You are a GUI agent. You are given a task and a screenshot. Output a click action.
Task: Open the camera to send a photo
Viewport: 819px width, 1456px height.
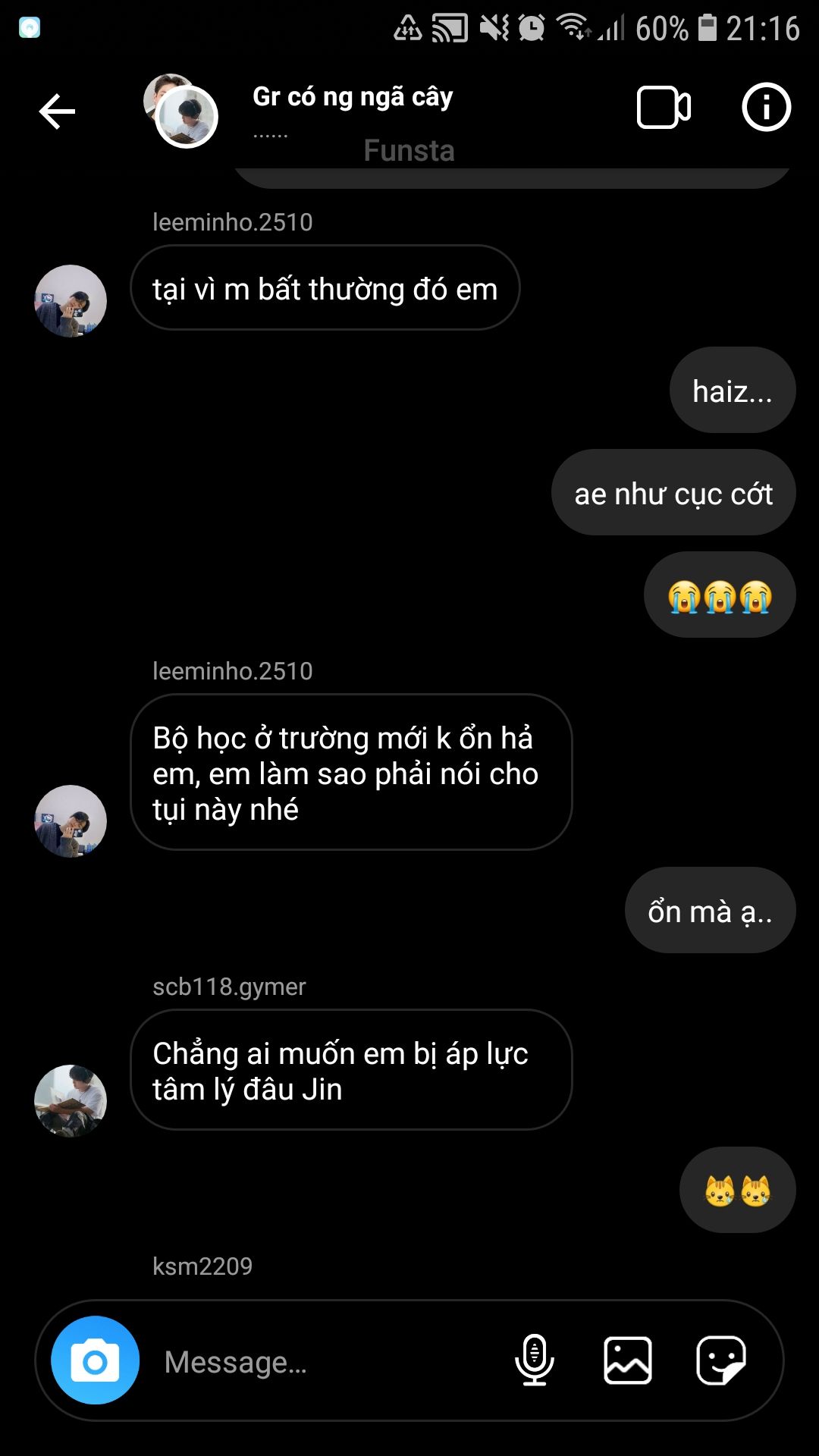[x=95, y=1360]
